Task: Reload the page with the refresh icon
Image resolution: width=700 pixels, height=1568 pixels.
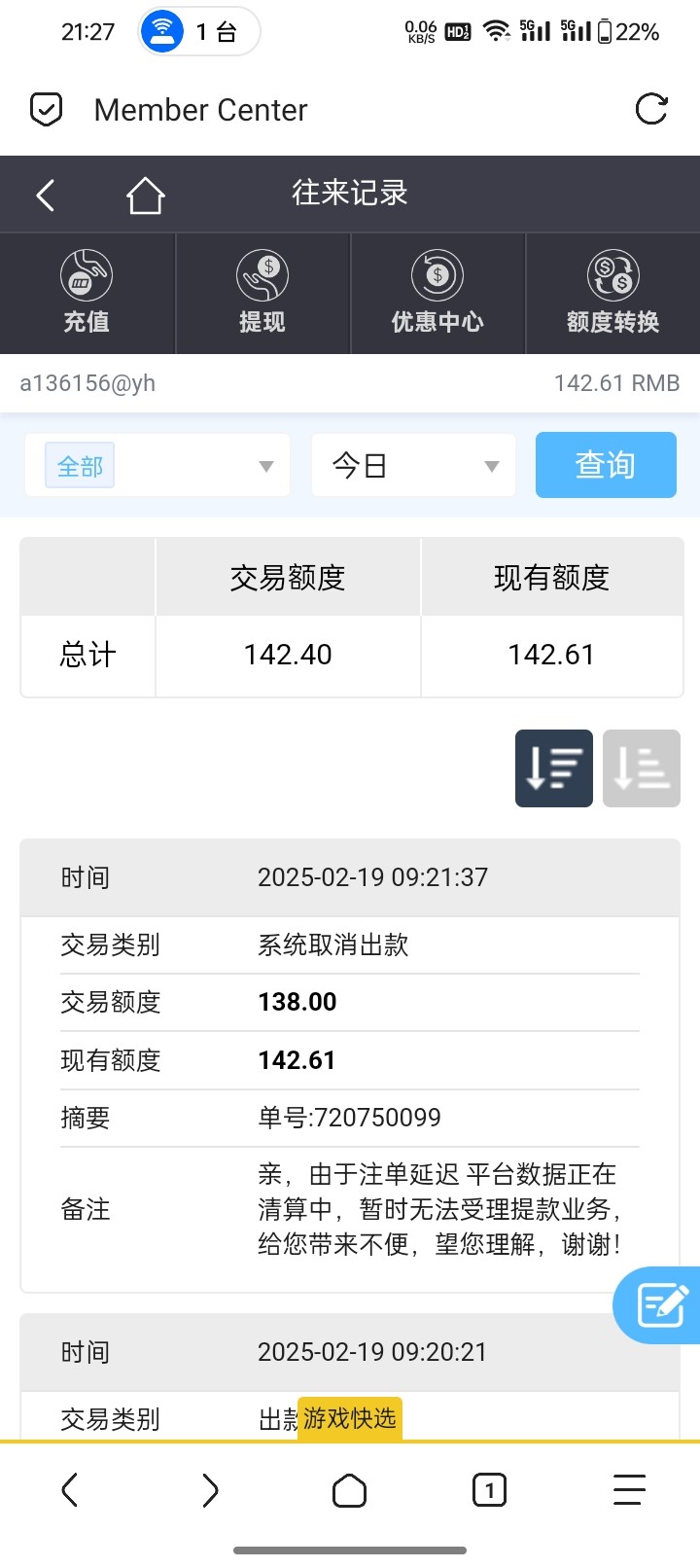Action: point(651,110)
